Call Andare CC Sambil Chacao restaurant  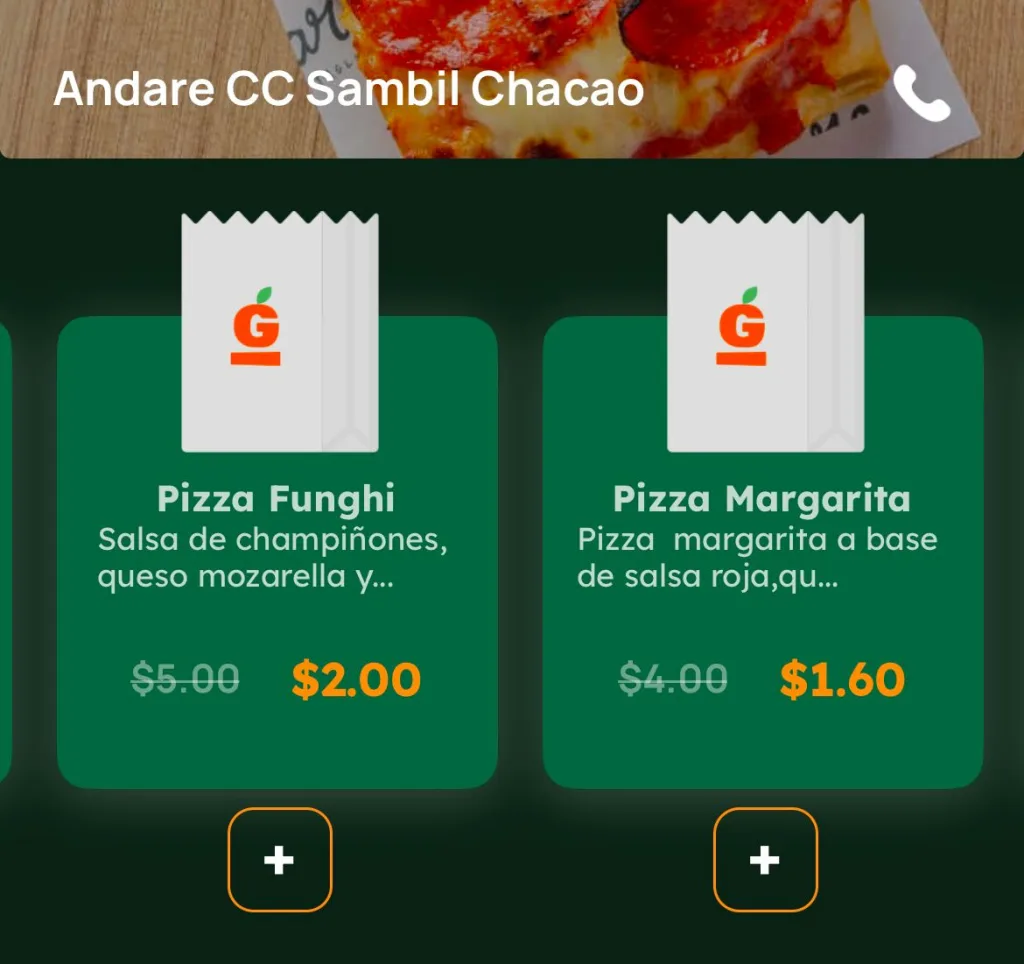click(921, 93)
